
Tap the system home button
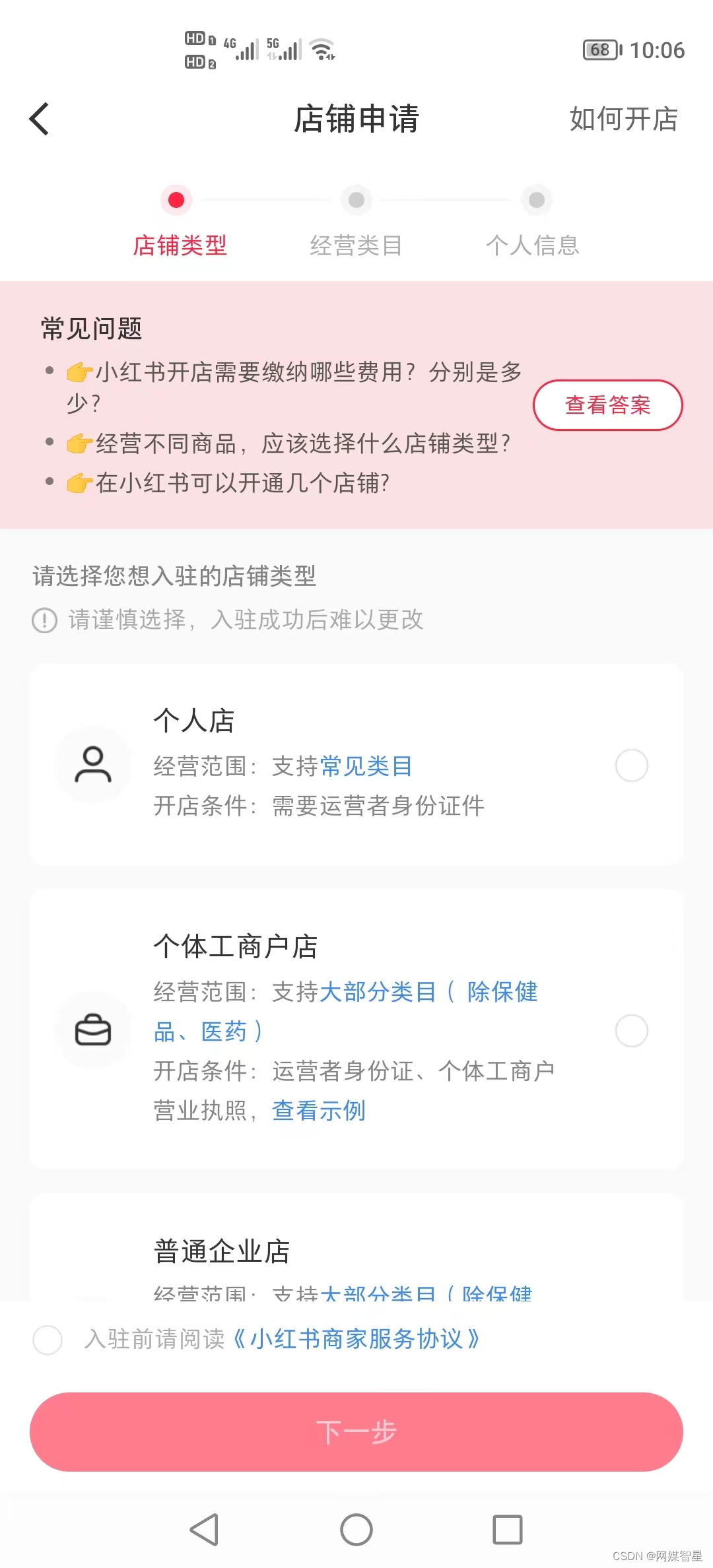click(356, 1530)
